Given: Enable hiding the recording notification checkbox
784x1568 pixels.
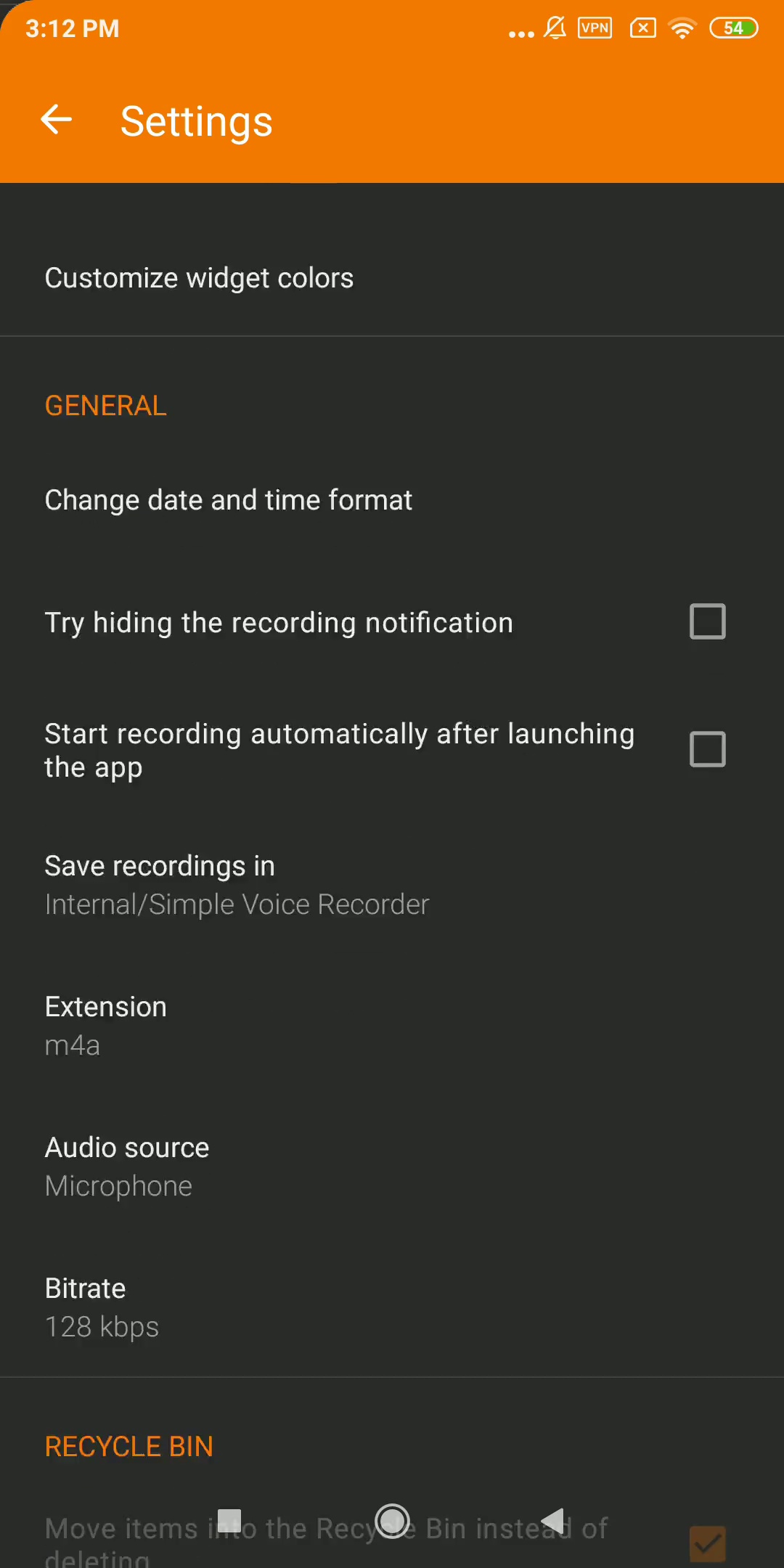Looking at the screenshot, I should tap(707, 622).
